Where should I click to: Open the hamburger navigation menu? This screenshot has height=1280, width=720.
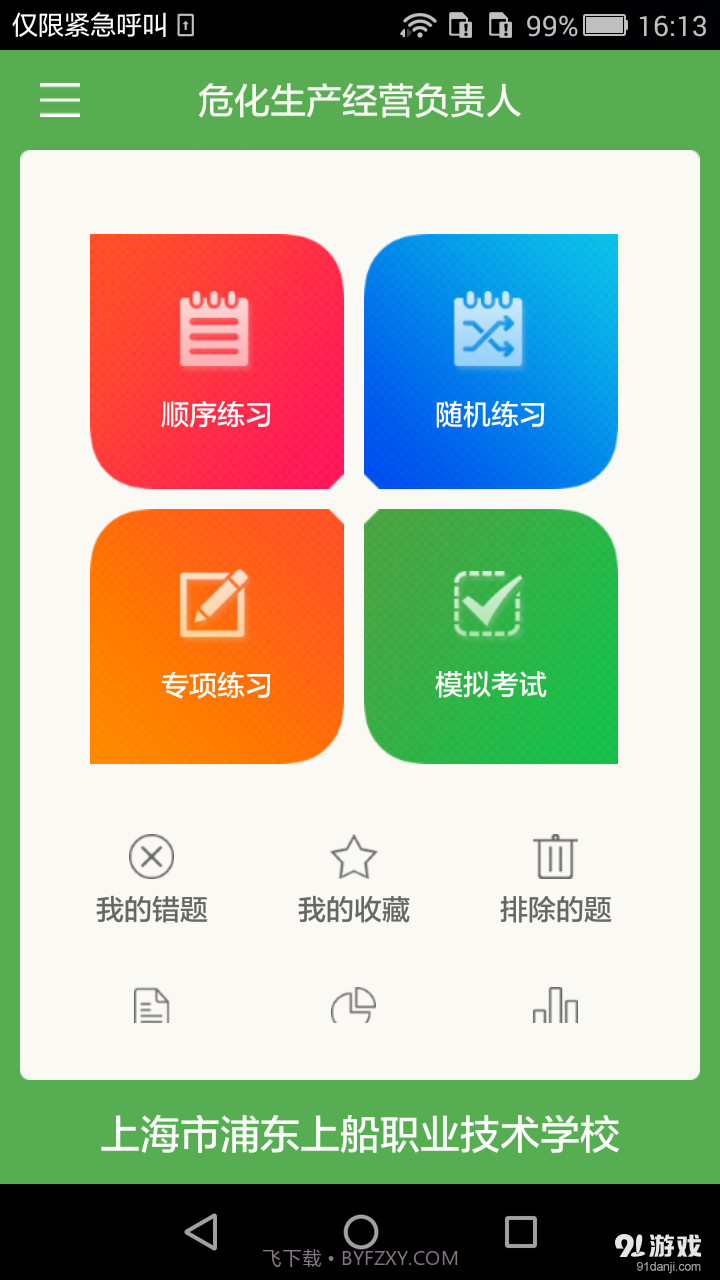[x=59, y=101]
